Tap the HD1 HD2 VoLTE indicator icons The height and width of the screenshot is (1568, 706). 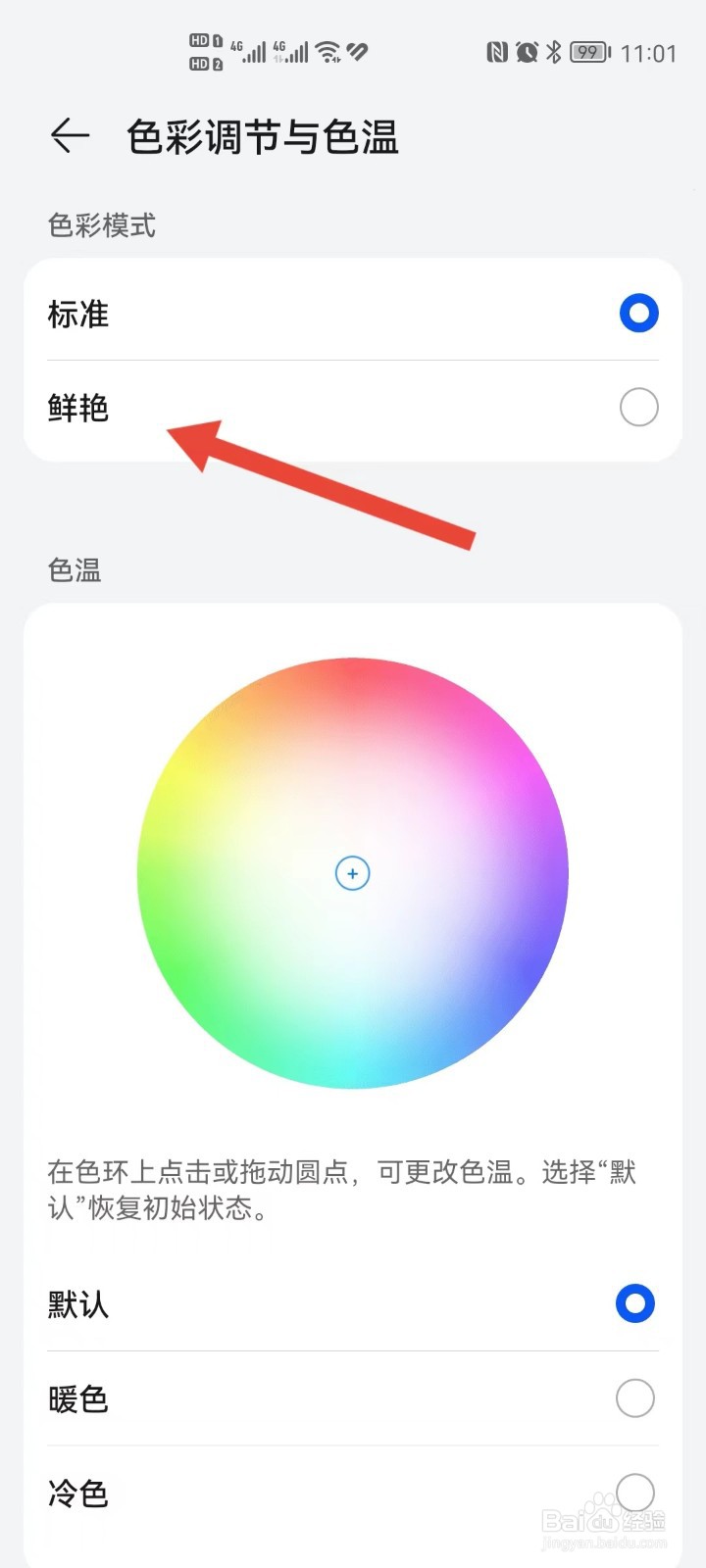point(203,51)
